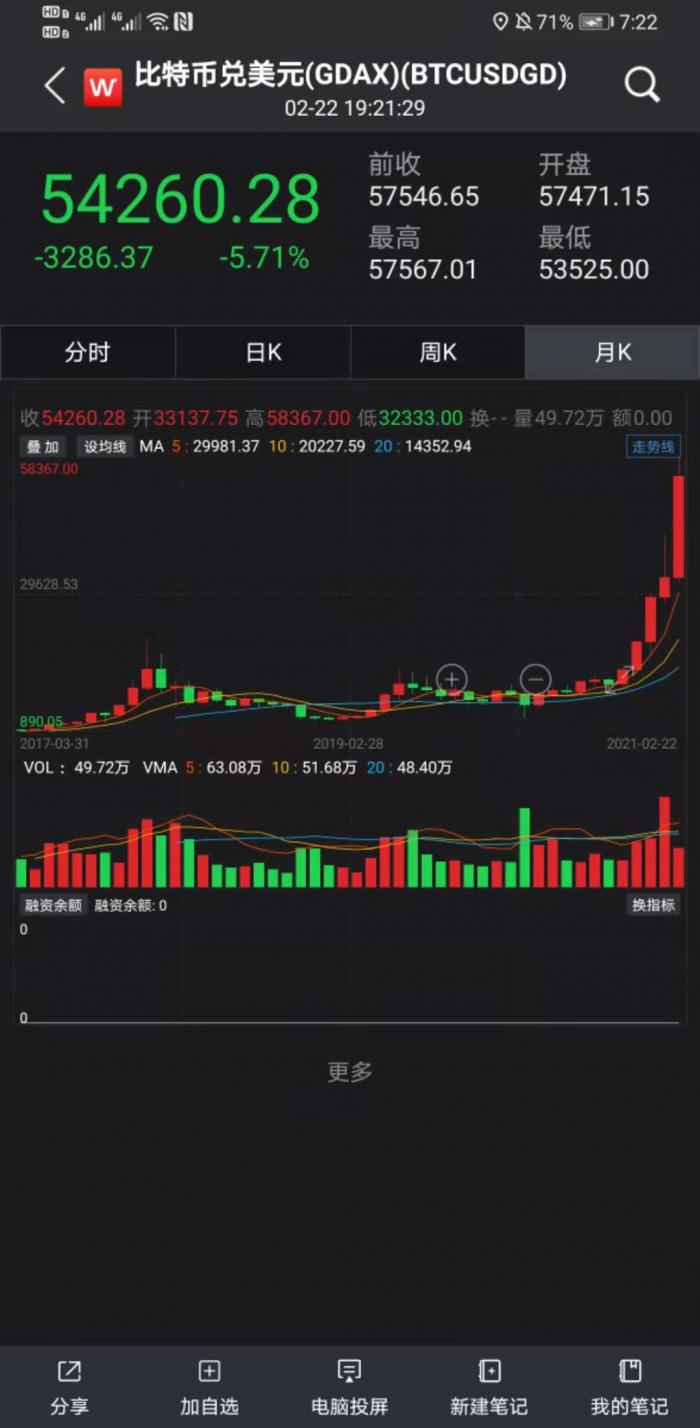Tap the 融资余额 indicator button
The width and height of the screenshot is (700, 1428).
point(53,905)
